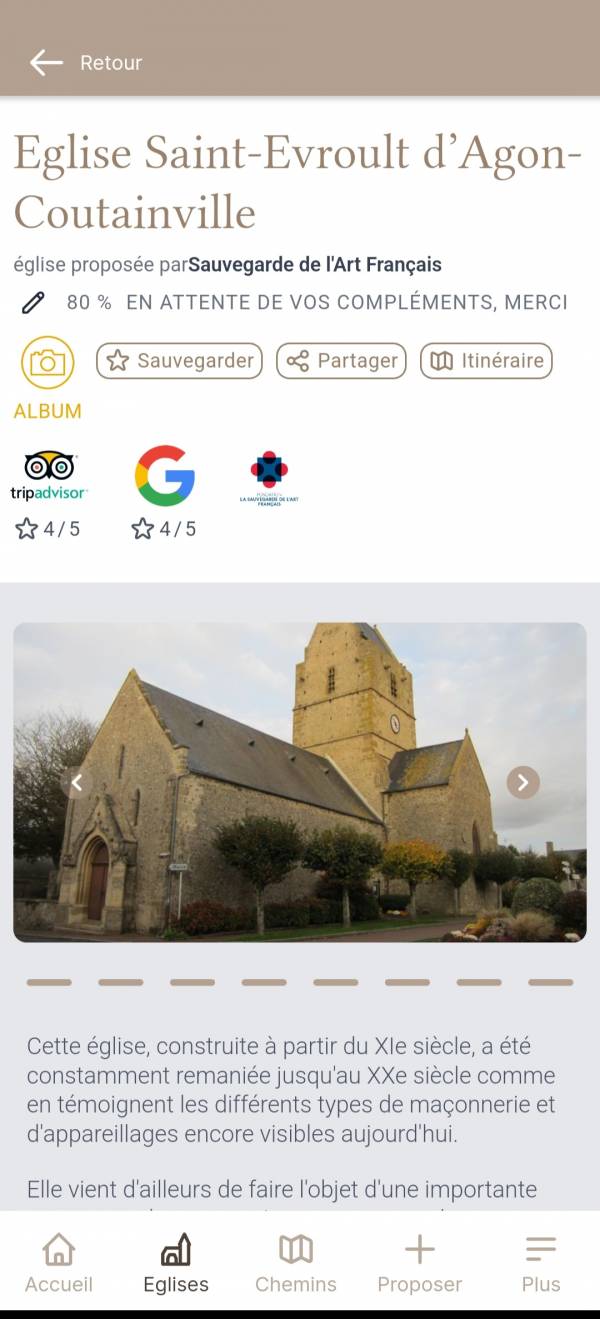Show the next church photo

pos(523,782)
